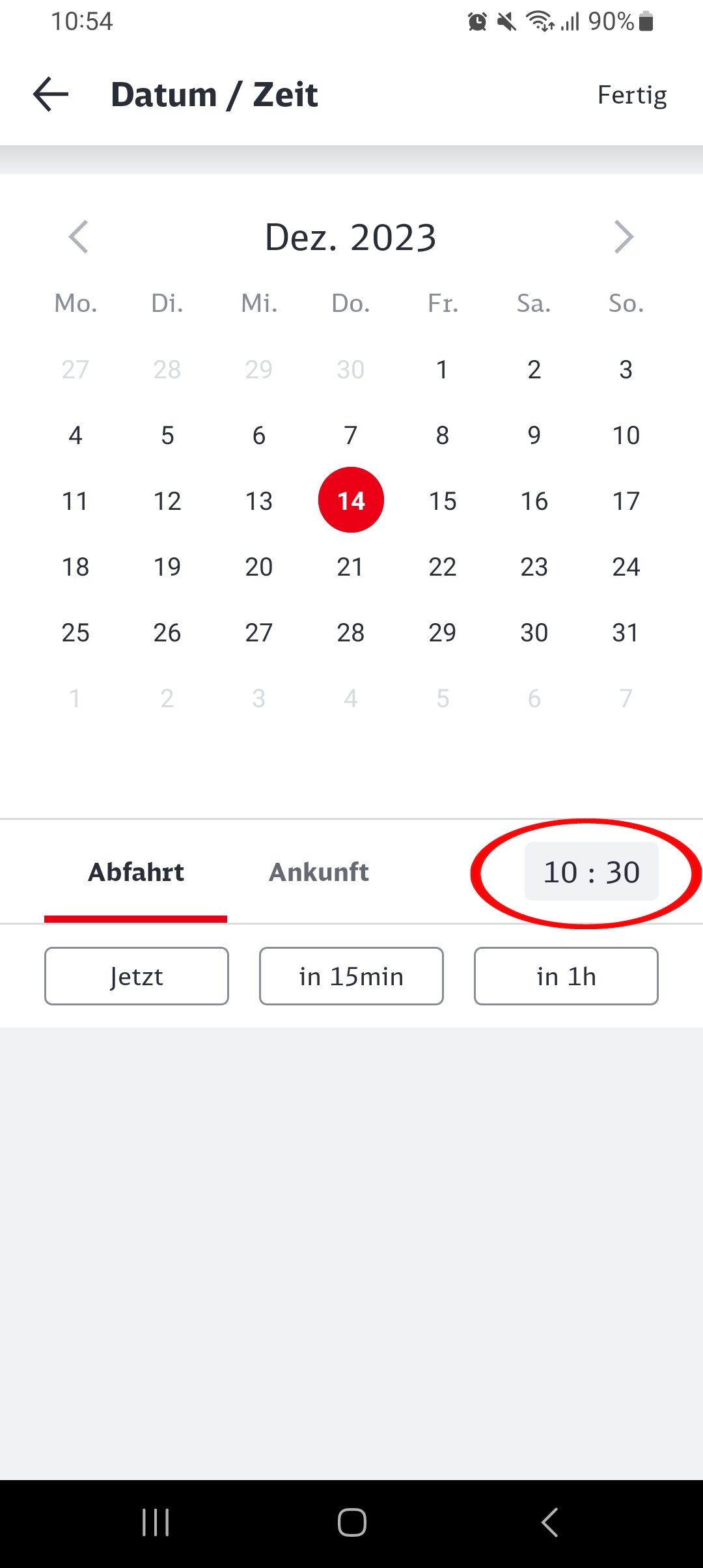Tap the highlighted date 14
This screenshot has width=703, height=1568.
click(x=351, y=500)
